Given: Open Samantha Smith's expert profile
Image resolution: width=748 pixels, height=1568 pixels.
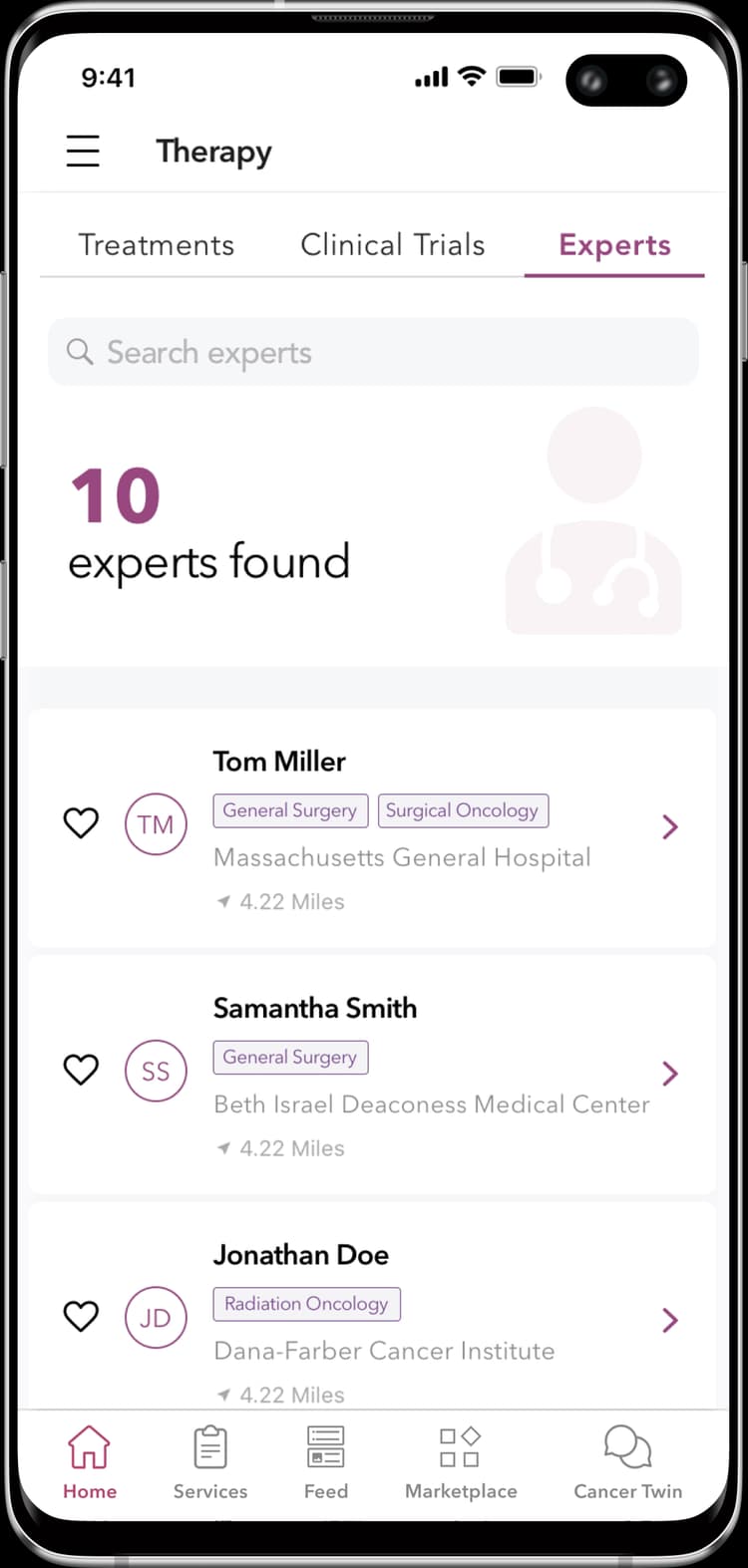Looking at the screenshot, I should click(669, 1074).
